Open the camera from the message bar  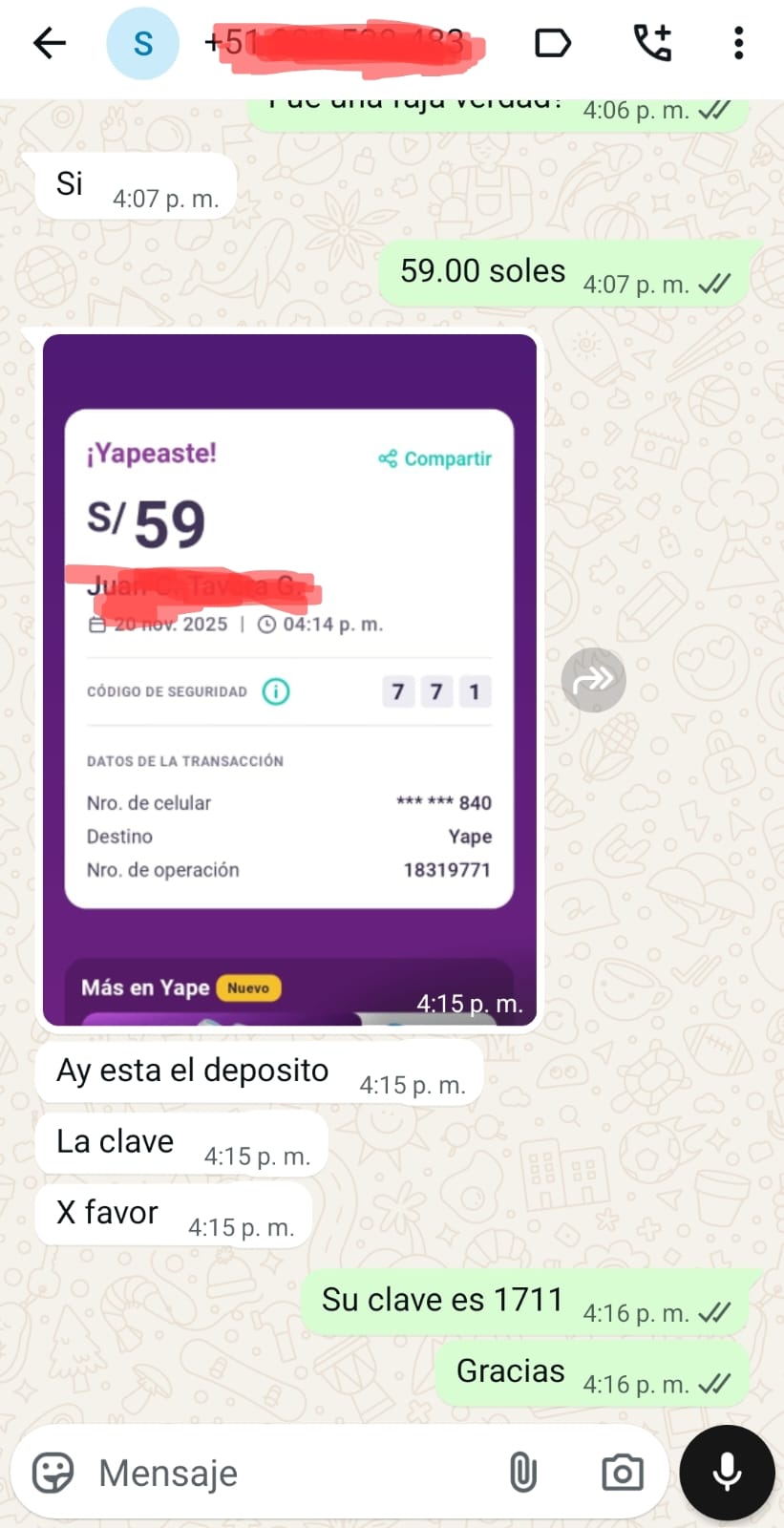(623, 1473)
